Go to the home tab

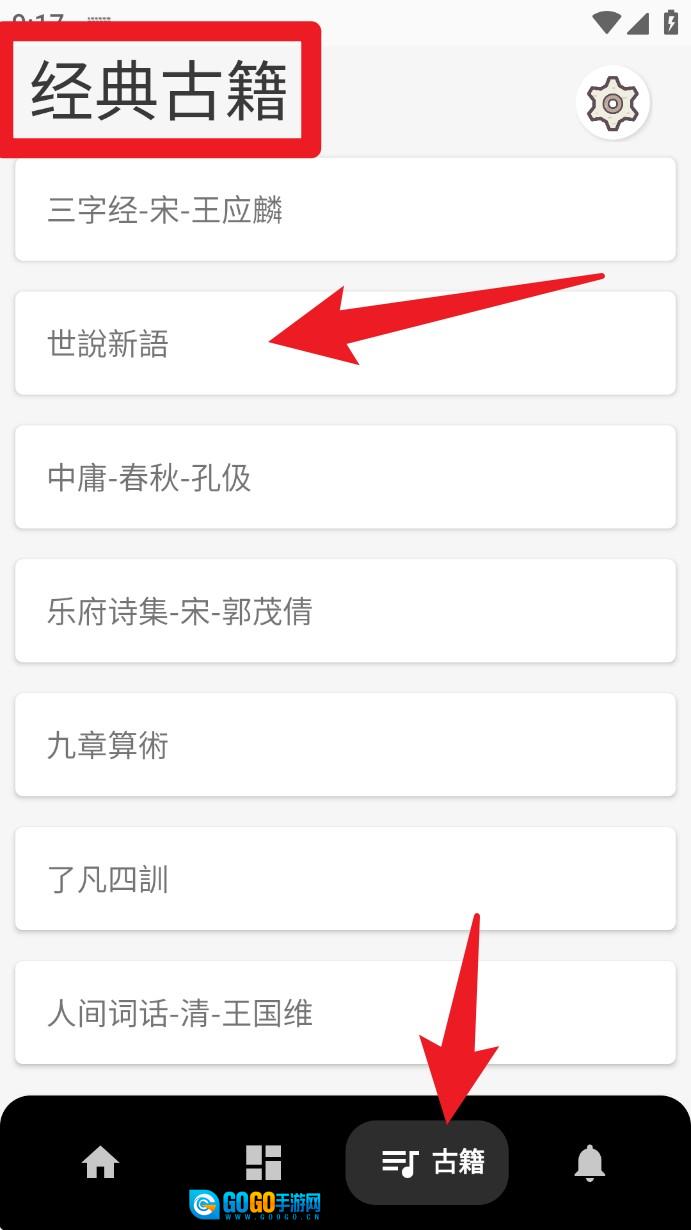point(101,1163)
